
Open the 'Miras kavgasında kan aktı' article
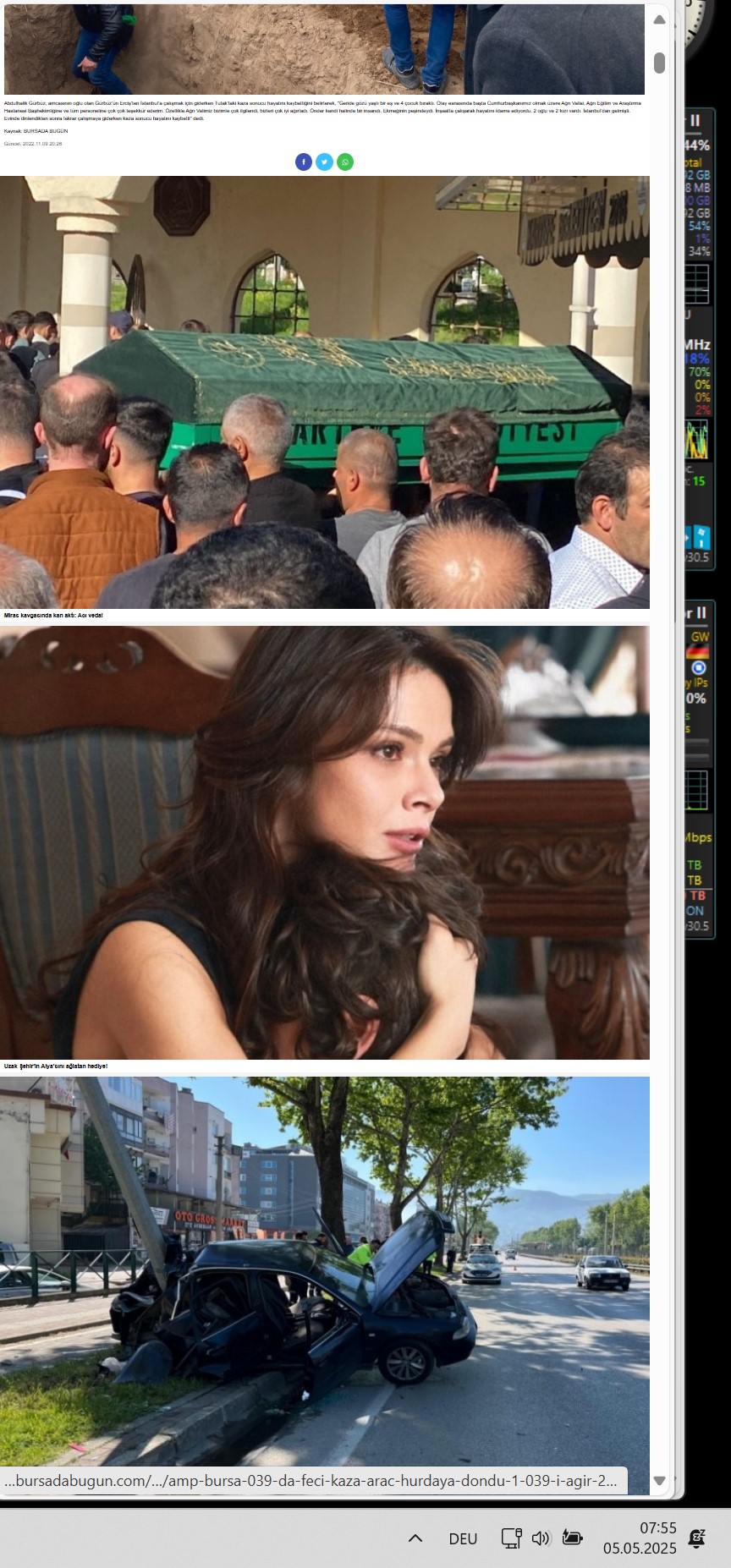(x=324, y=392)
